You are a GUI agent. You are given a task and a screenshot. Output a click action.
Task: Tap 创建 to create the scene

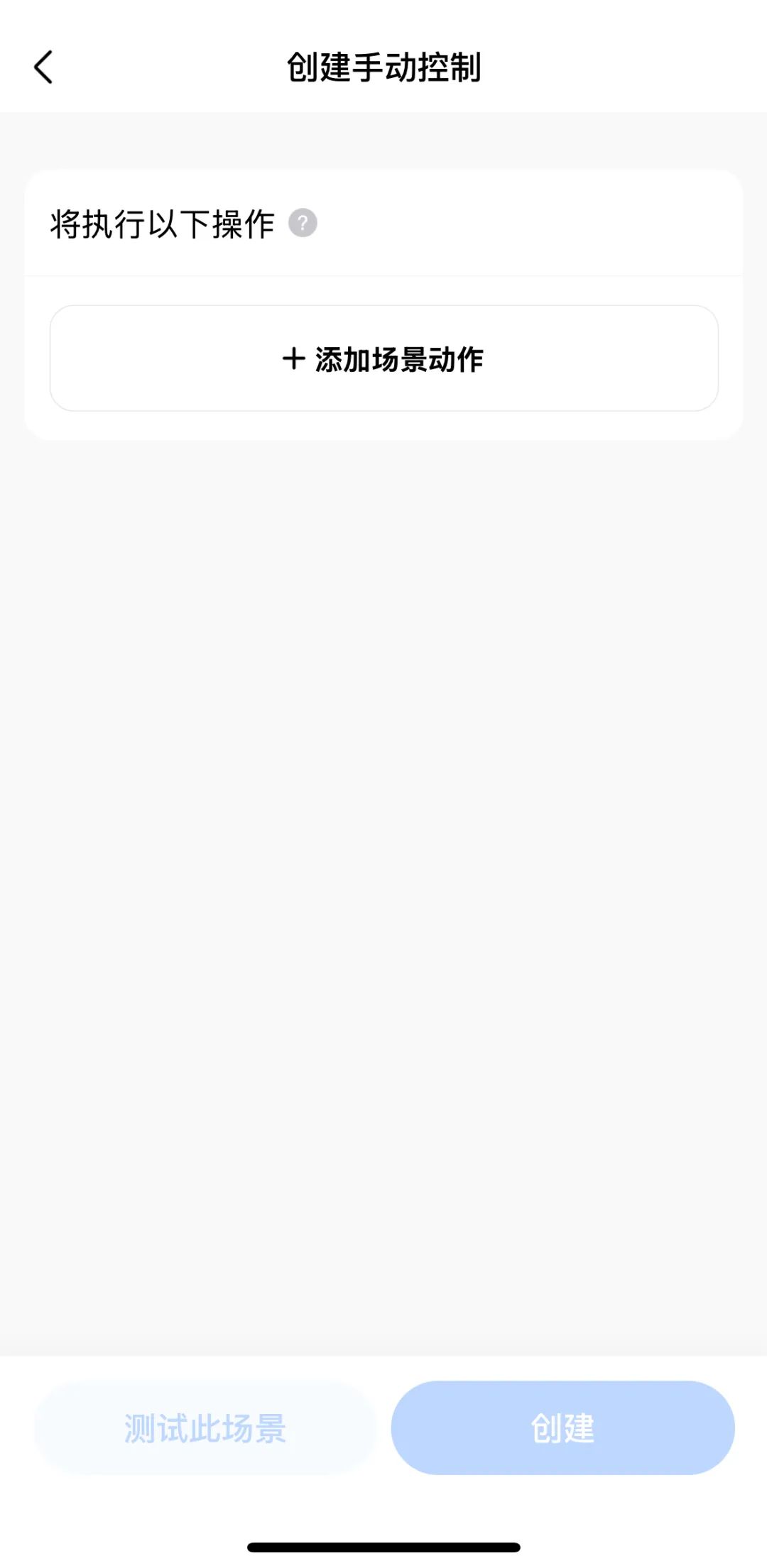(x=562, y=1428)
